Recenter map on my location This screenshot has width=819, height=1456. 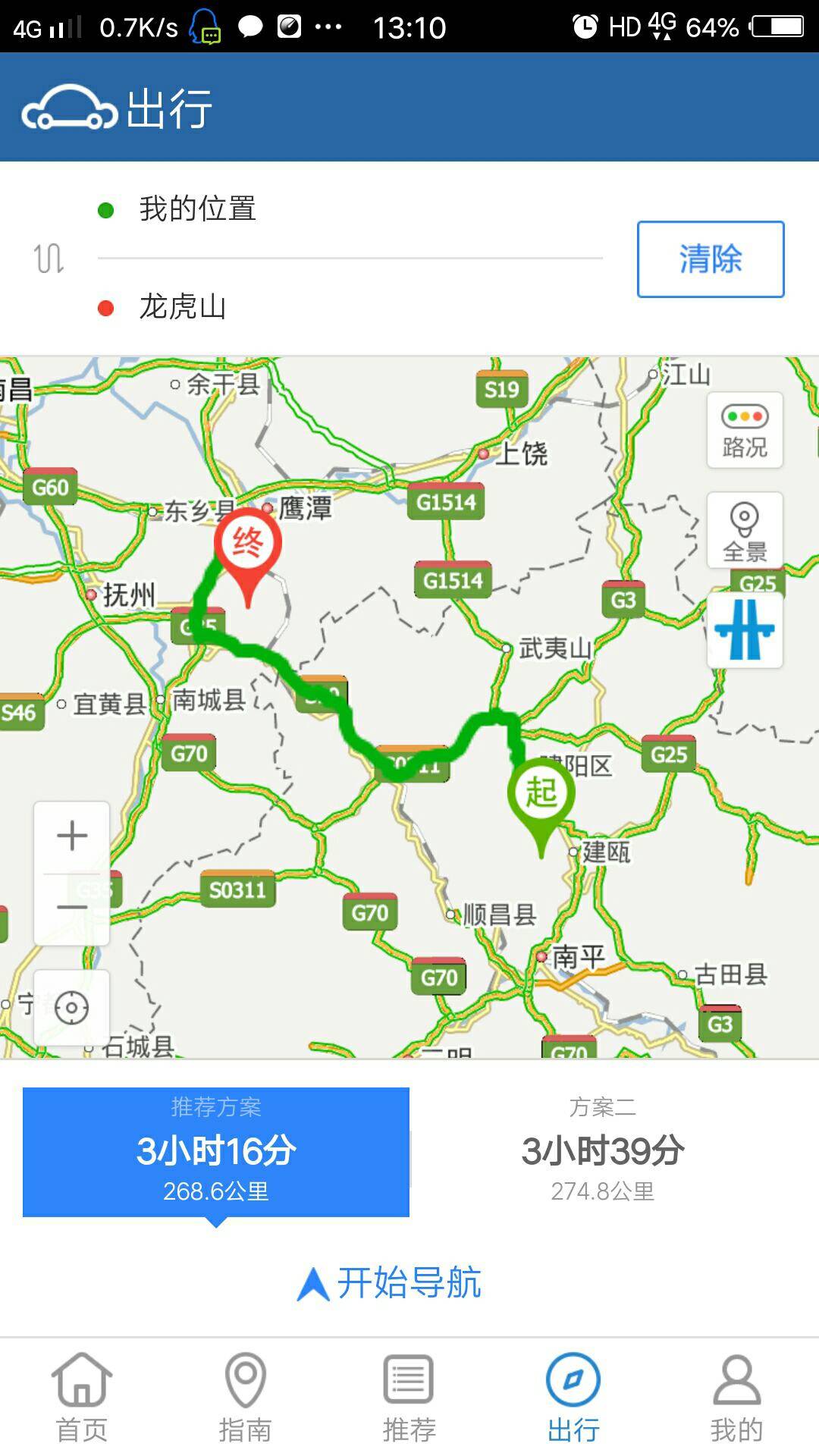[x=72, y=1008]
